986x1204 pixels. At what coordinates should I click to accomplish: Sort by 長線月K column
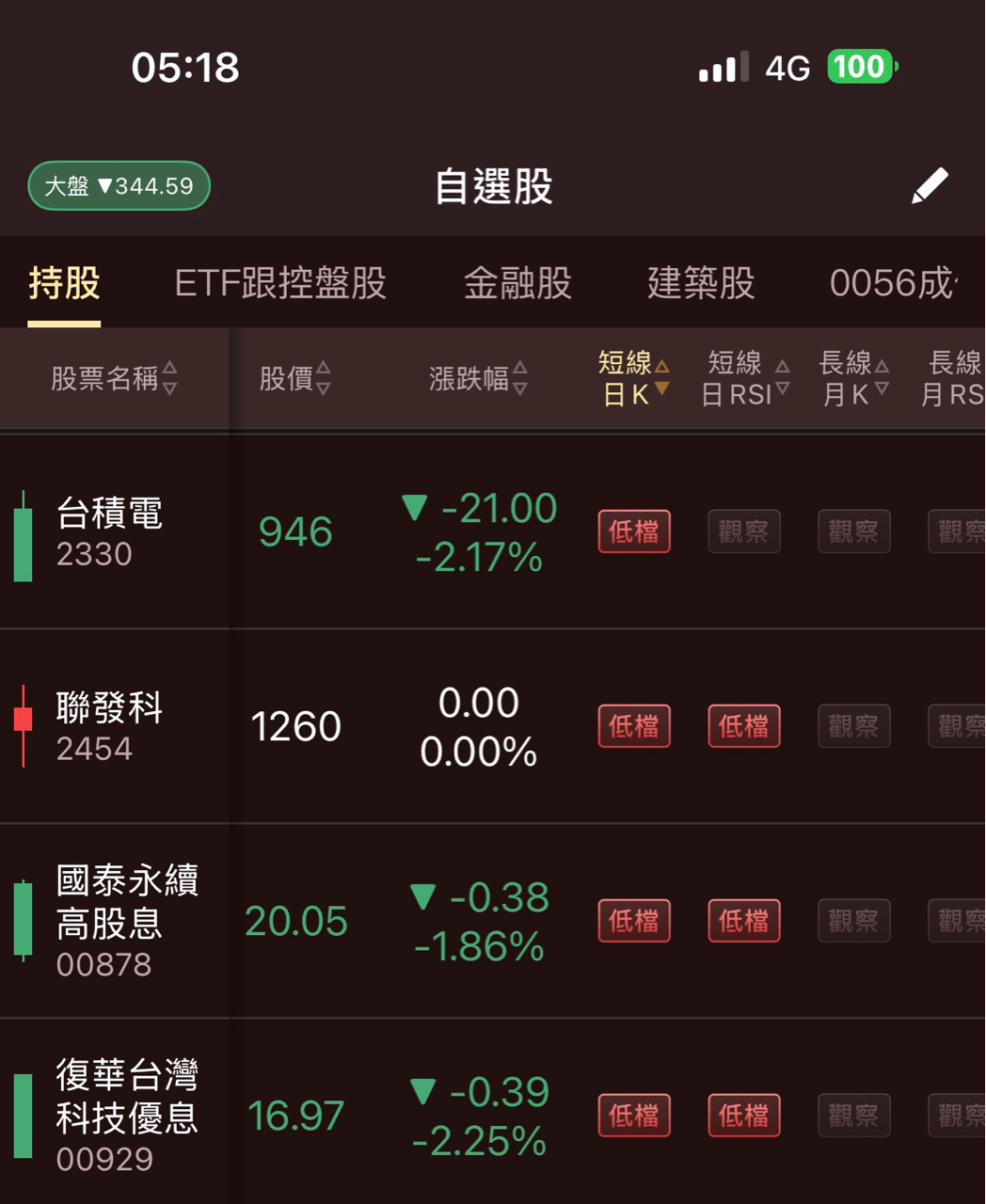coord(853,378)
